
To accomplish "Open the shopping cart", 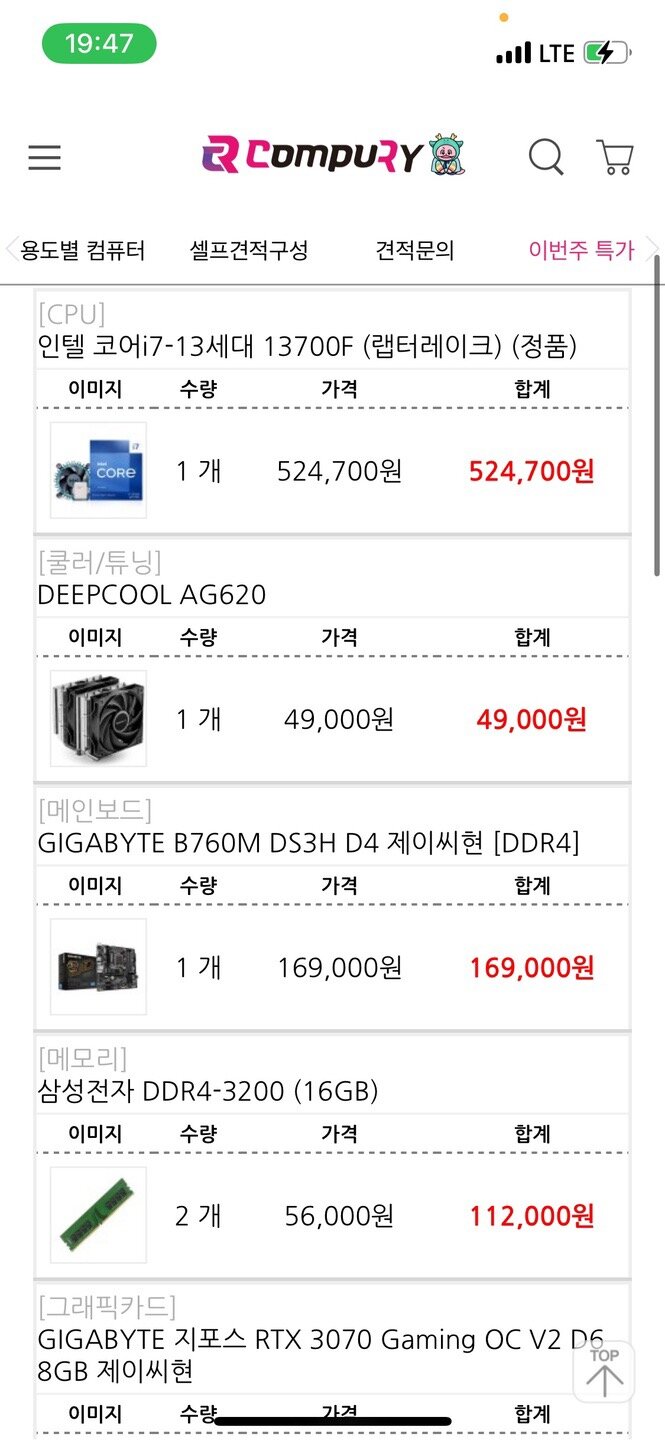I will pos(614,157).
